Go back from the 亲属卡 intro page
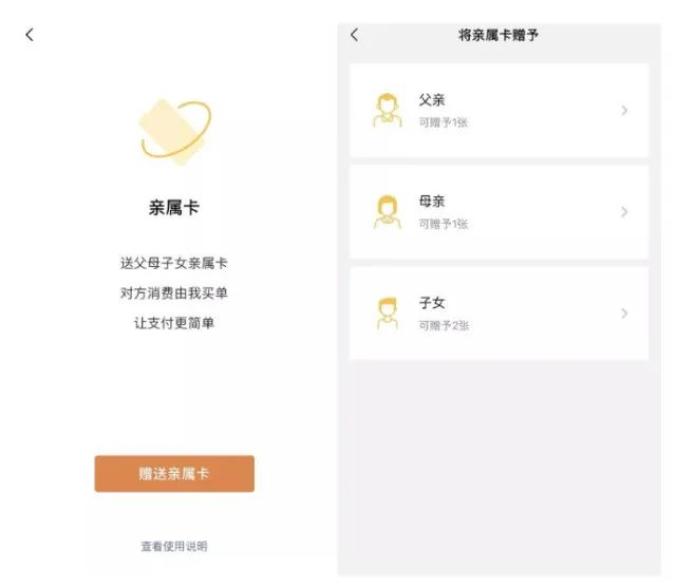677x588 pixels. pyautogui.click(x=29, y=35)
